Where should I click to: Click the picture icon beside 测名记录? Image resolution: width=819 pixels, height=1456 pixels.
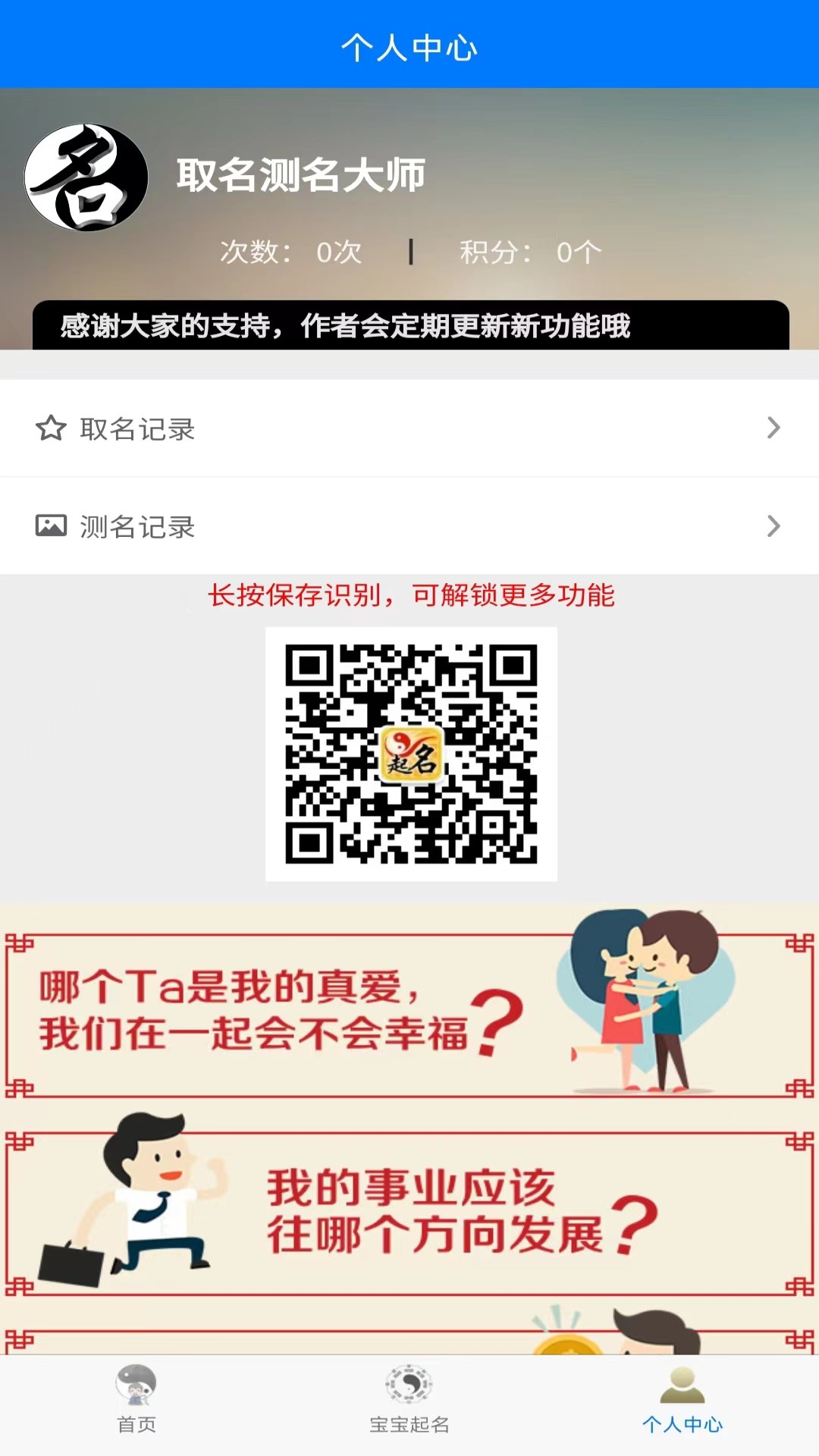tap(50, 526)
